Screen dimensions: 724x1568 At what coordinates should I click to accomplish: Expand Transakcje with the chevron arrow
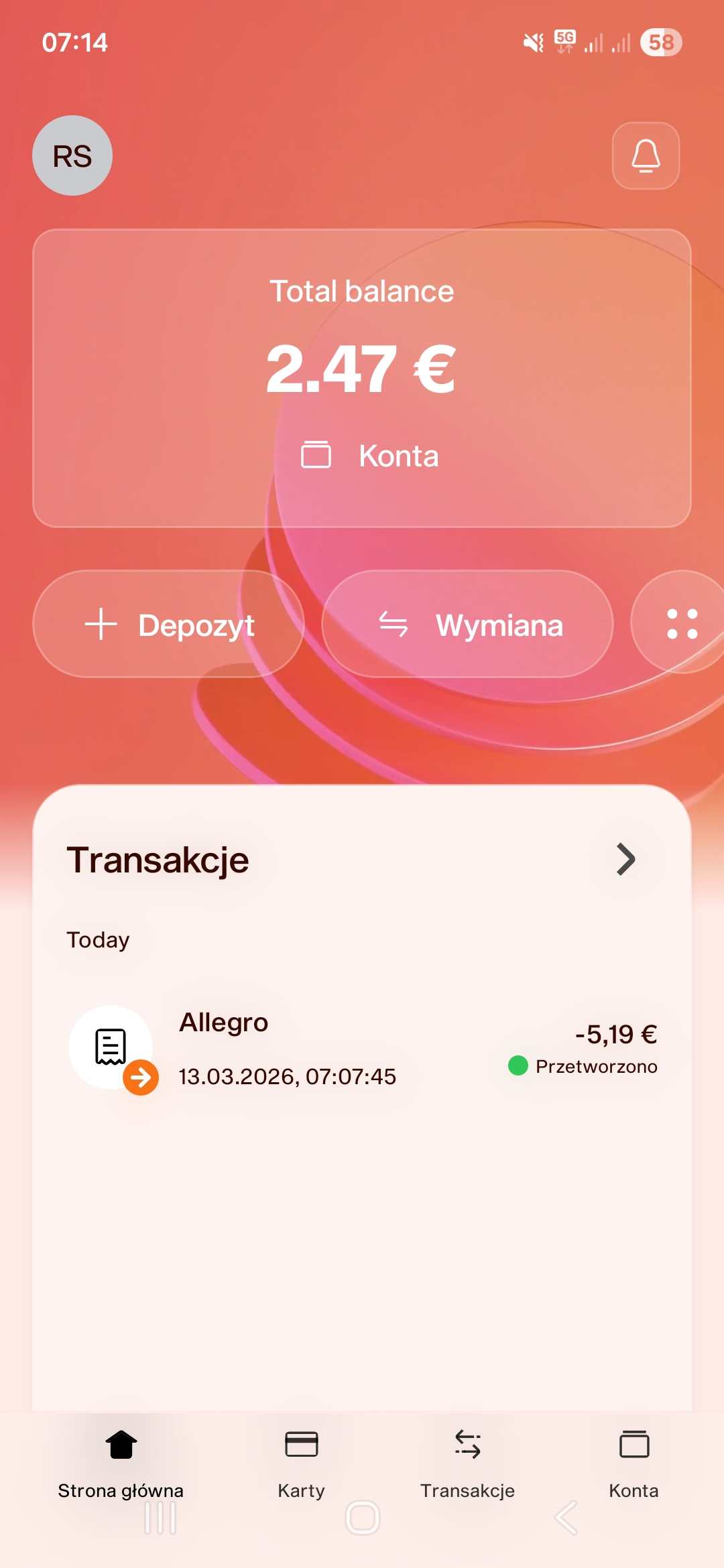tap(625, 860)
